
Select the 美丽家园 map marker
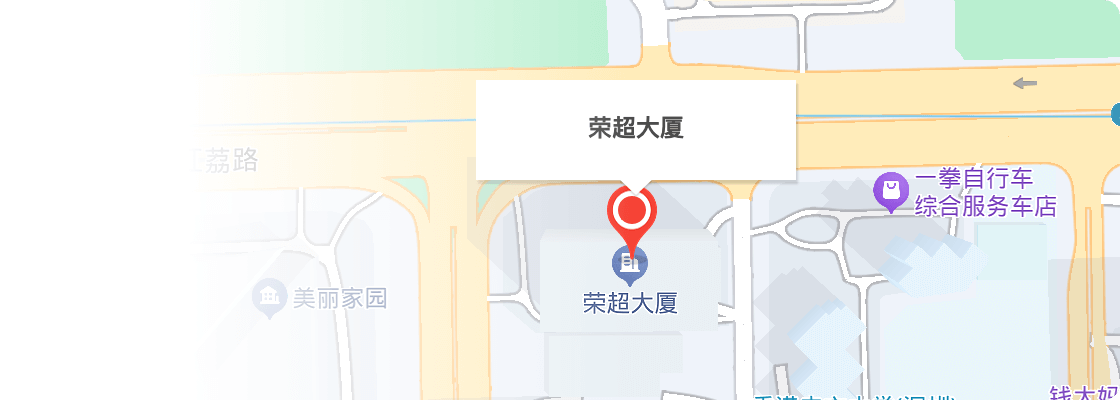tap(270, 297)
